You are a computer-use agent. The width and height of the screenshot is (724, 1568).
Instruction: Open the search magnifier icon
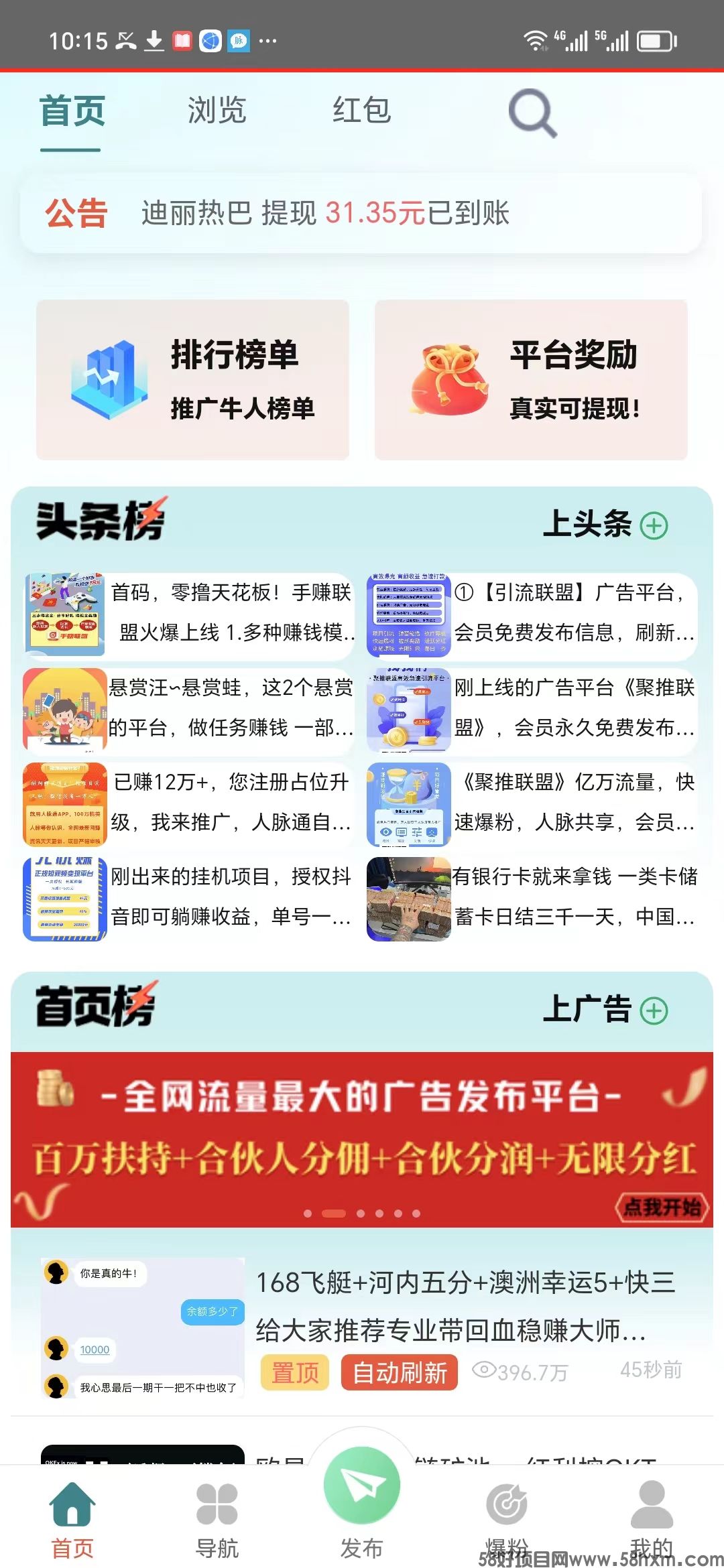click(532, 113)
